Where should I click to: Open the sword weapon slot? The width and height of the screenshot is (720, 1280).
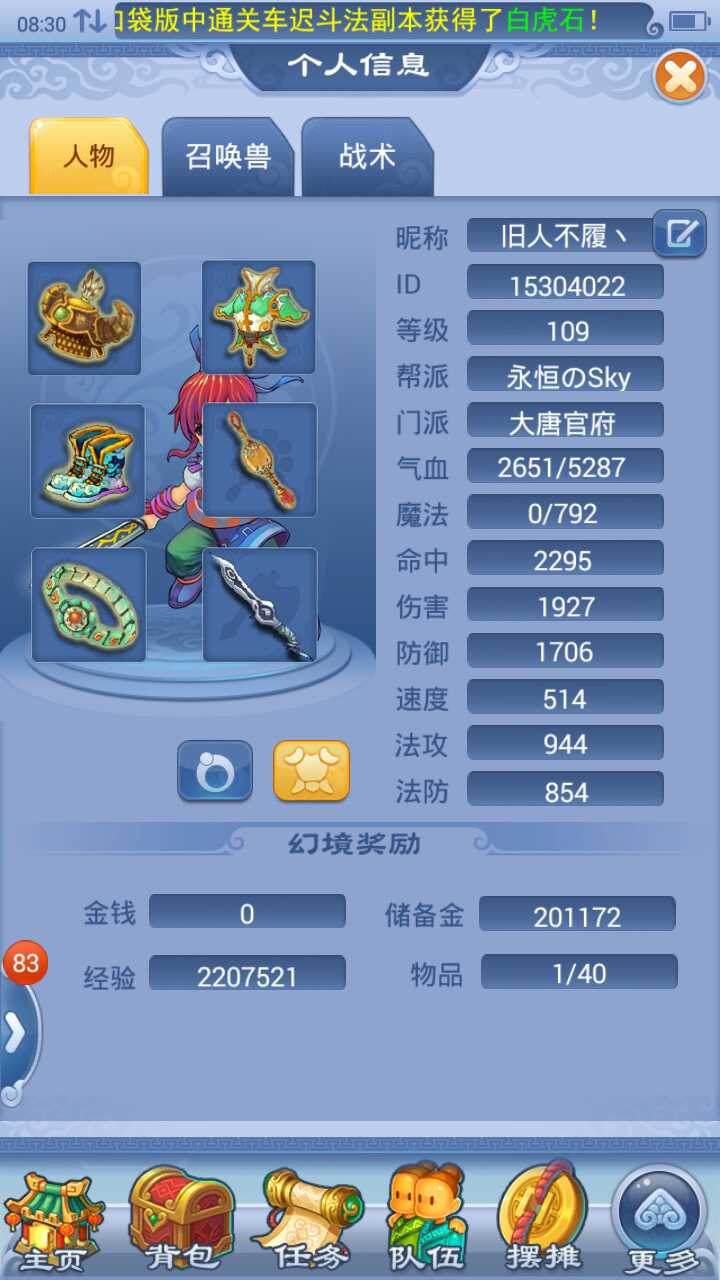click(260, 604)
